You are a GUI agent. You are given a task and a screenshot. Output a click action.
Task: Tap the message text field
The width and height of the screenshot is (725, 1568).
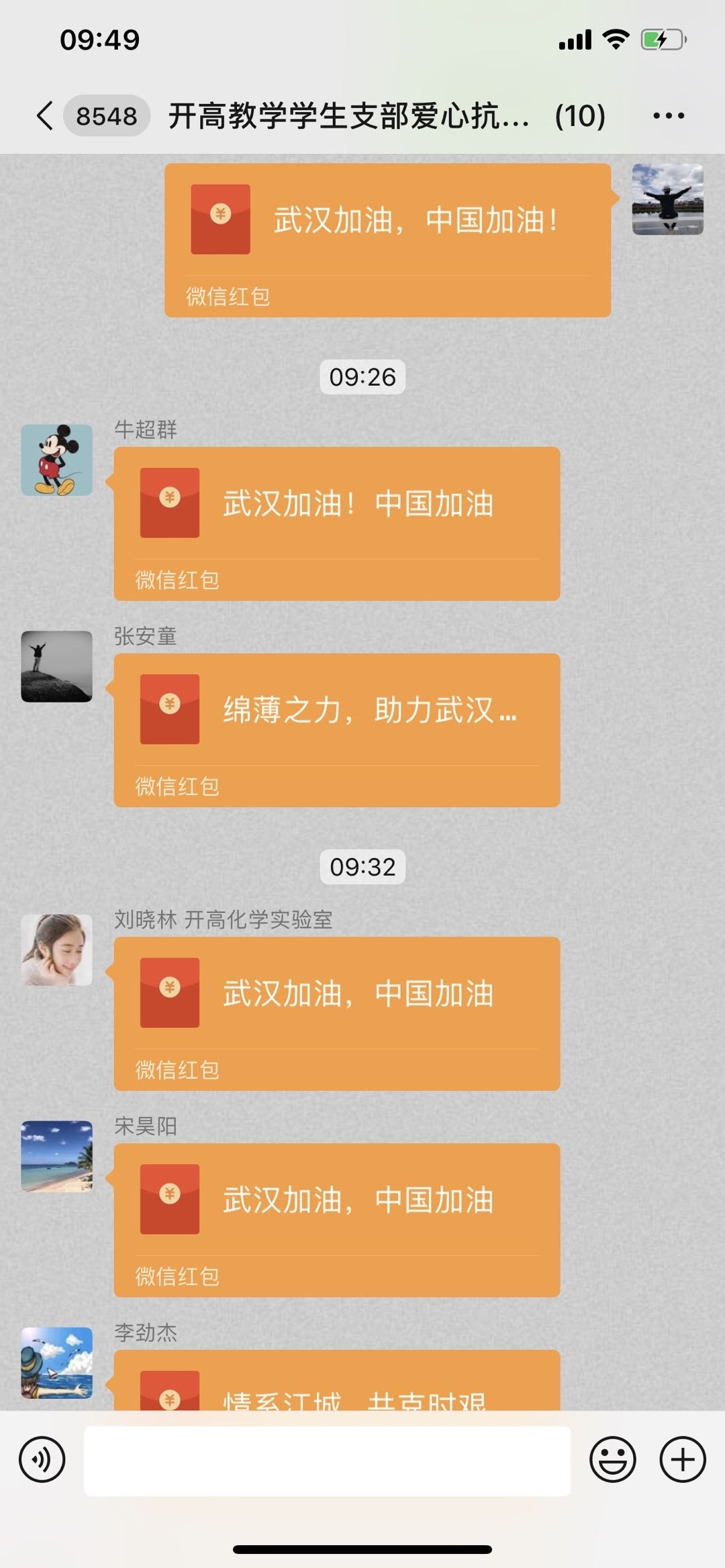click(x=327, y=1460)
